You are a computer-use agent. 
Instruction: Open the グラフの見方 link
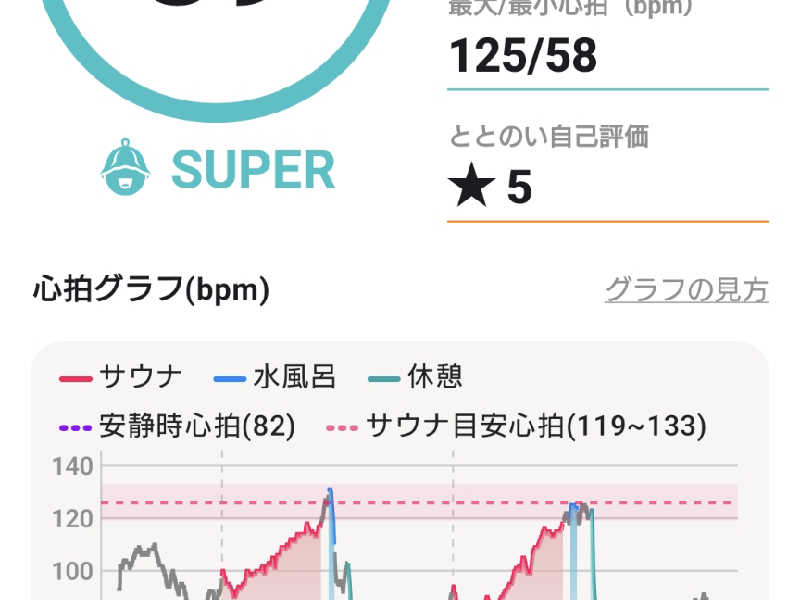(686, 290)
